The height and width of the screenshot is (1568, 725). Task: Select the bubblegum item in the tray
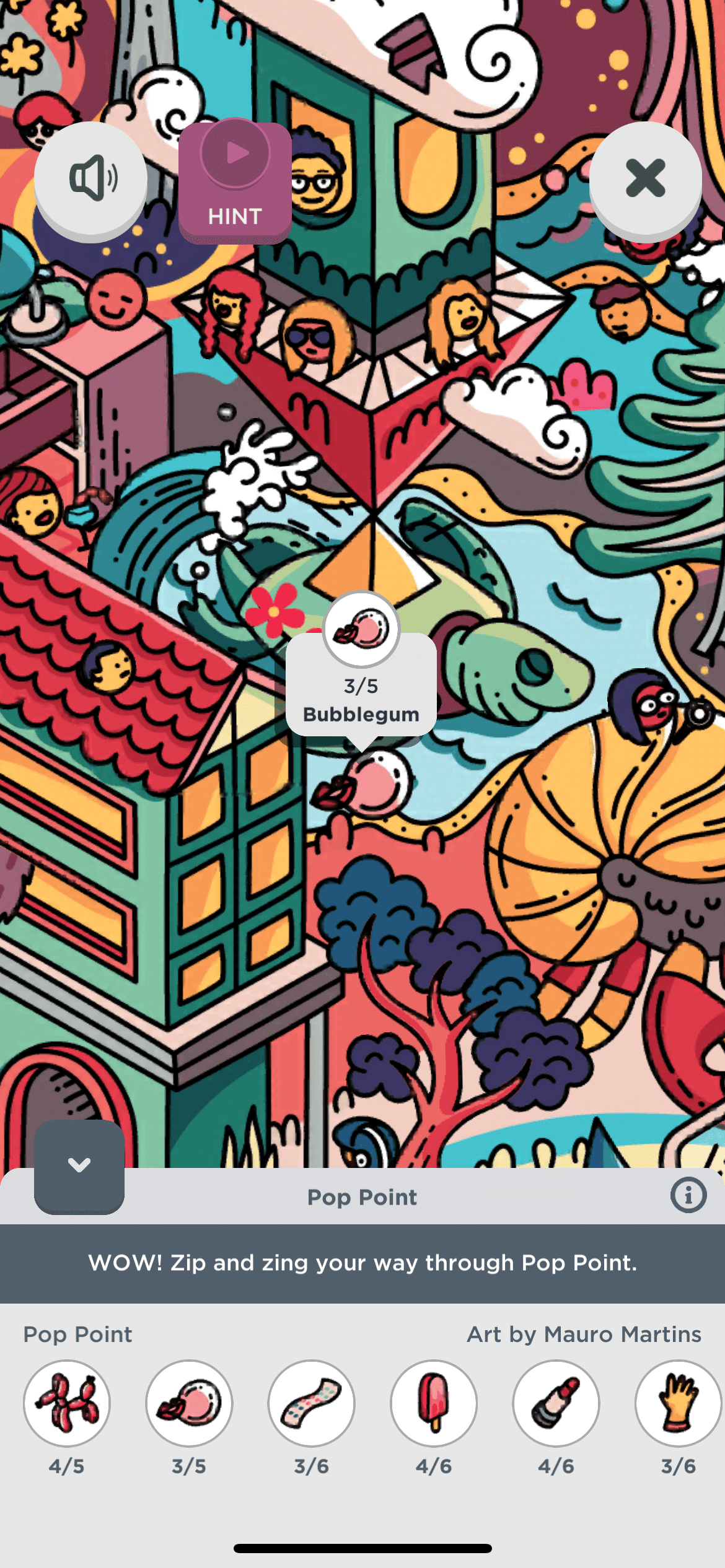pos(189,1403)
